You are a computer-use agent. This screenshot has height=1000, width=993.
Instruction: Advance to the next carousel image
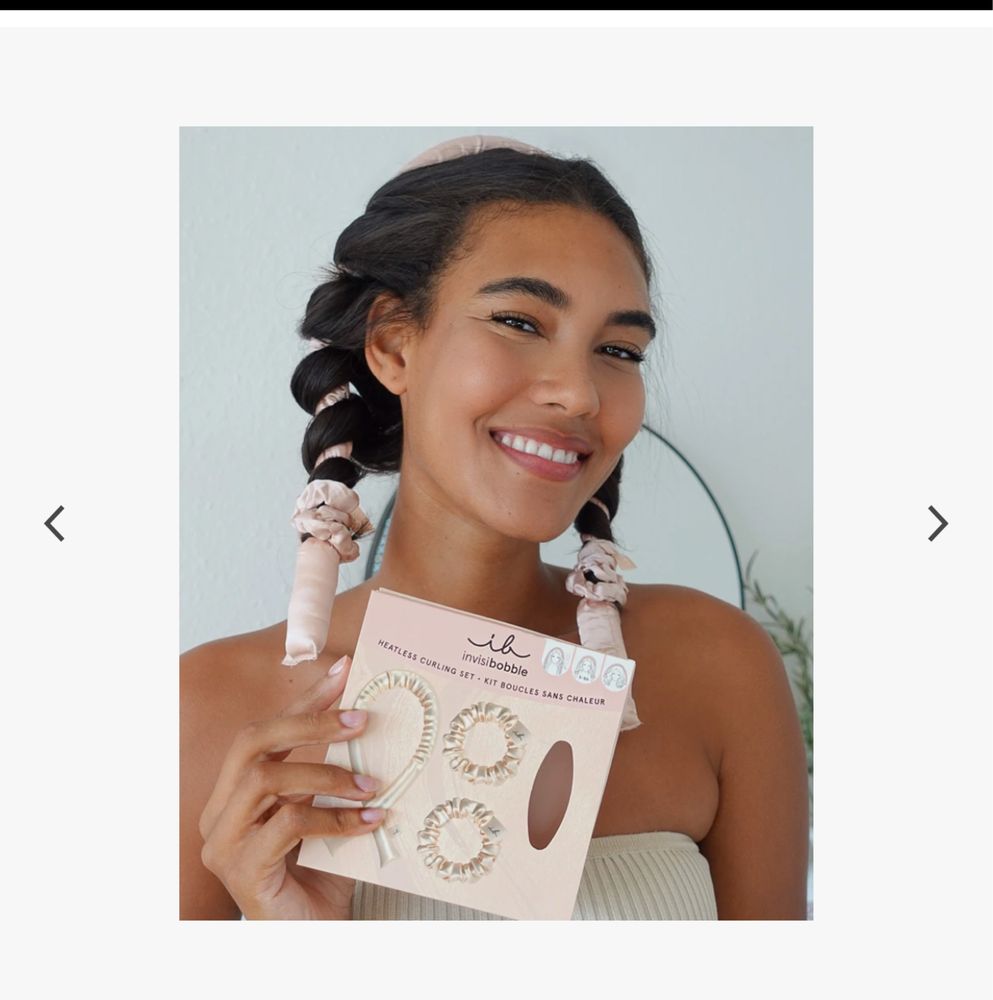tap(937, 523)
